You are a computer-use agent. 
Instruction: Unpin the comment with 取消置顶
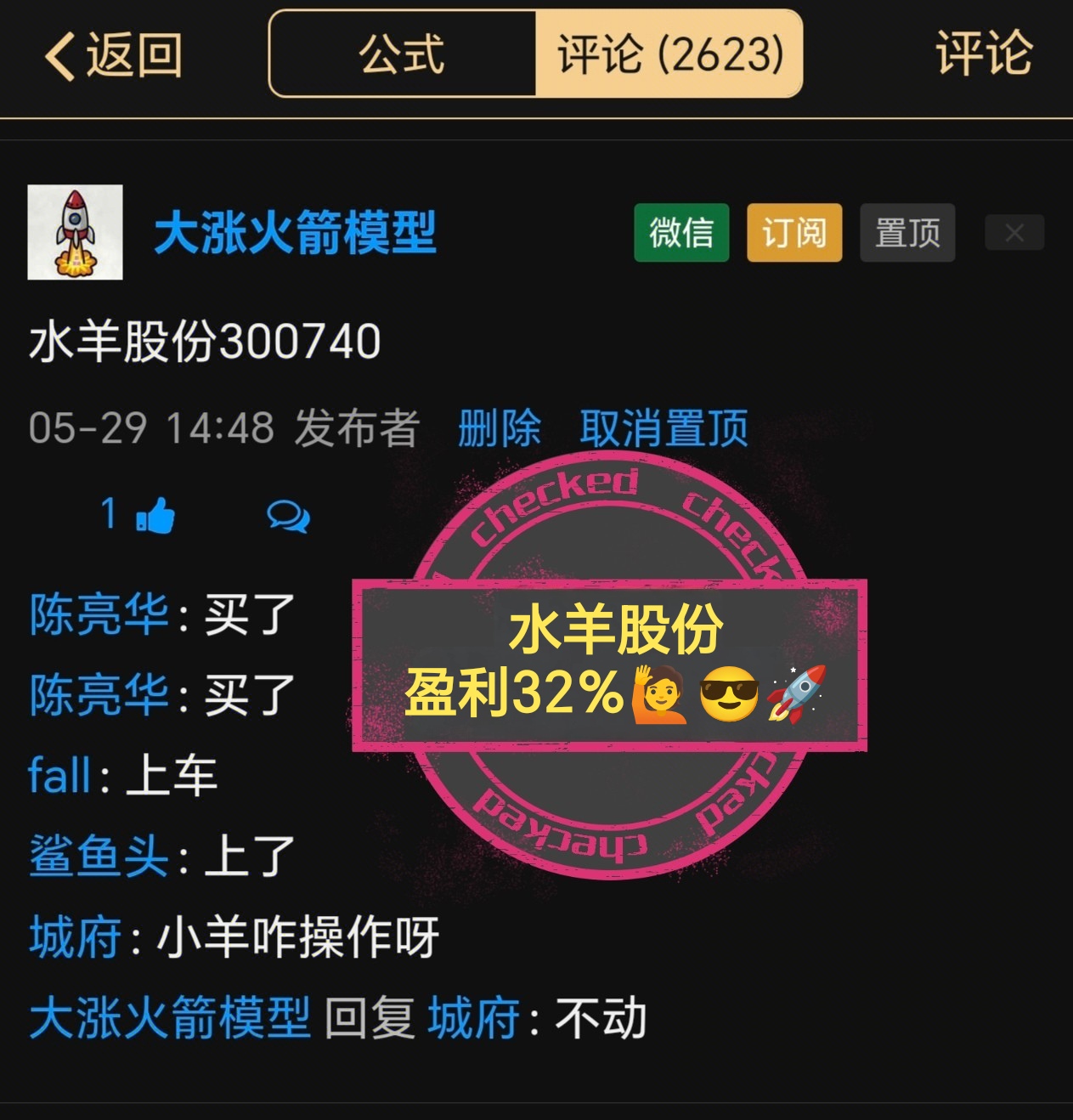pyautogui.click(x=664, y=427)
